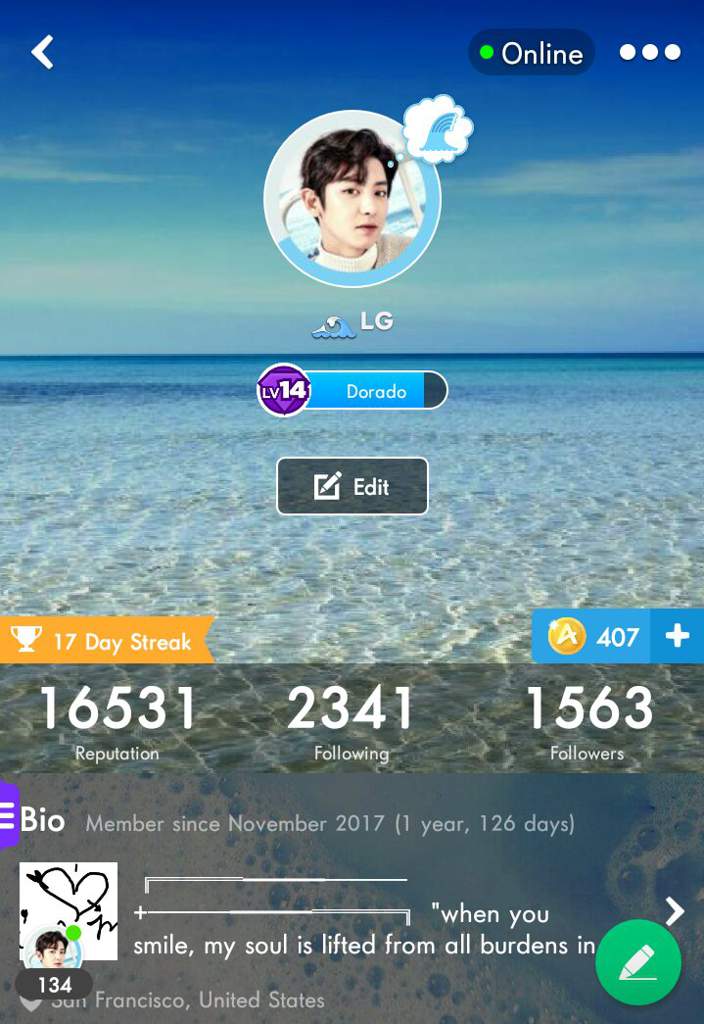Screen dimensions: 704x1024
Task: Tap the Edit profile button
Action: pyautogui.click(x=352, y=487)
